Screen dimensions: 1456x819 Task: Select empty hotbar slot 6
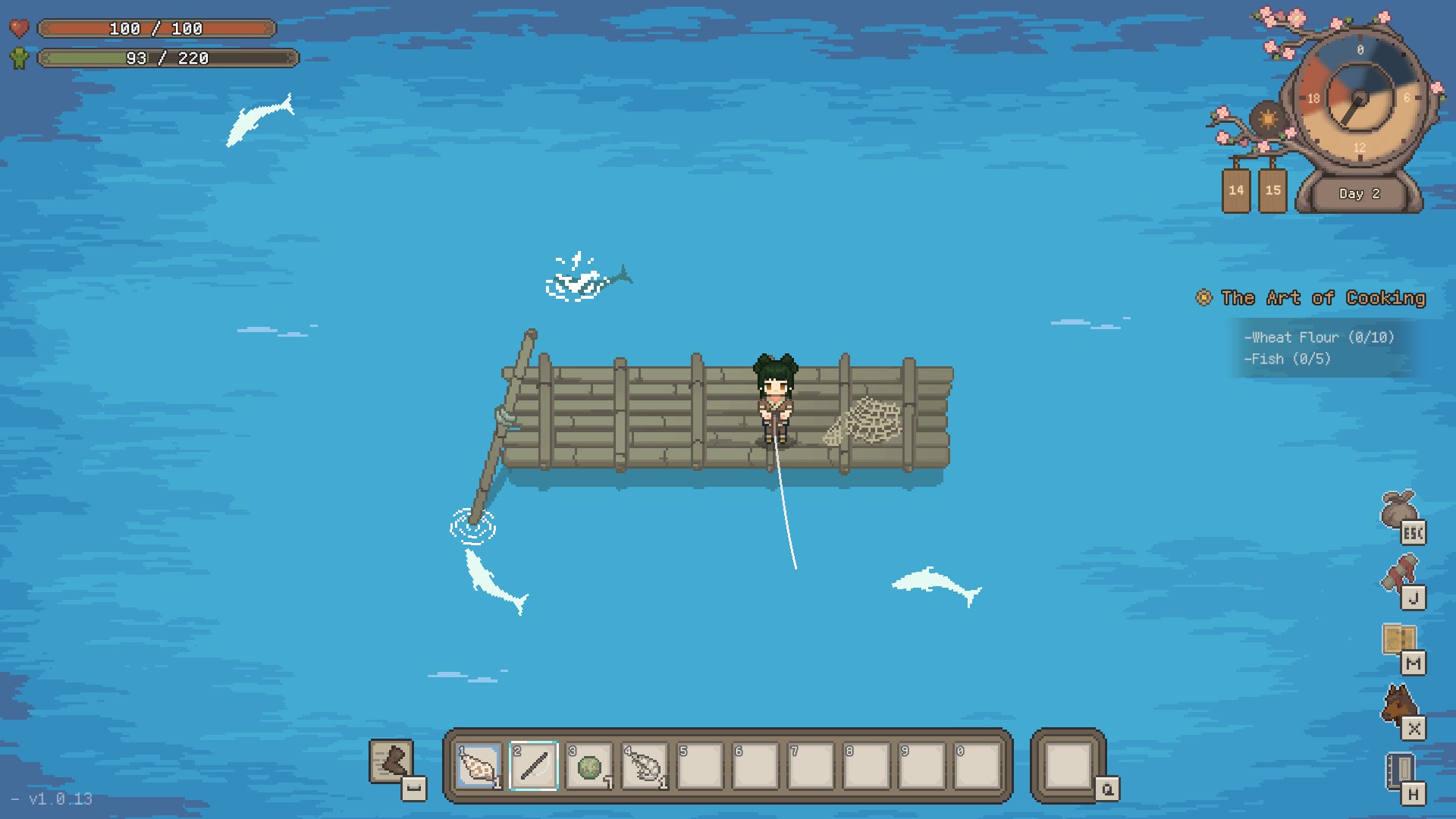tap(755, 766)
